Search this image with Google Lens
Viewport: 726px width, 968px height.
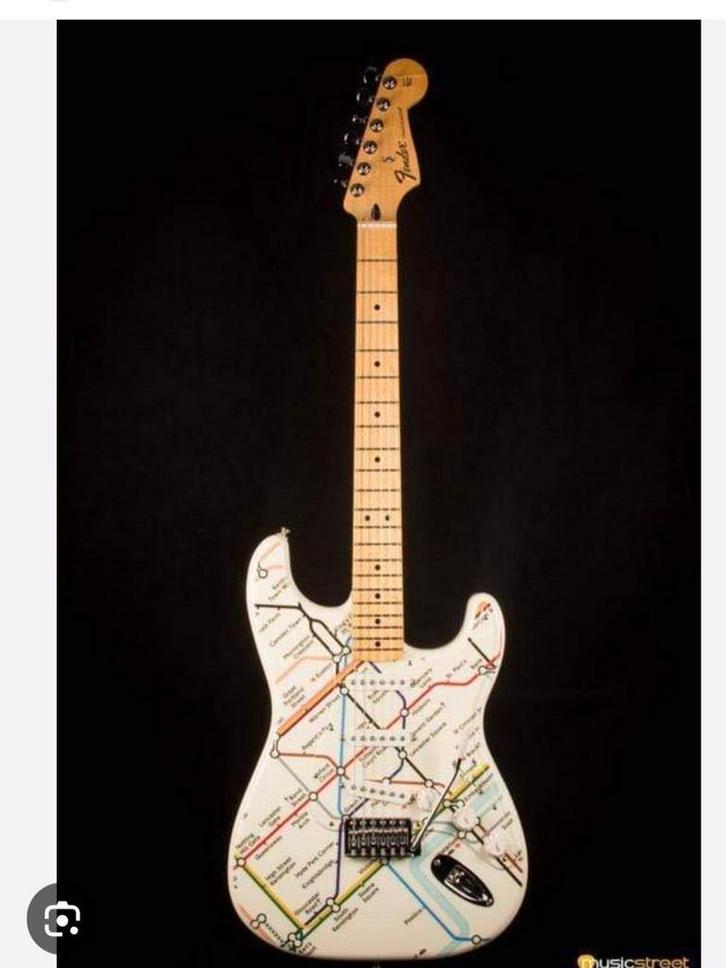pyautogui.click(x=61, y=918)
